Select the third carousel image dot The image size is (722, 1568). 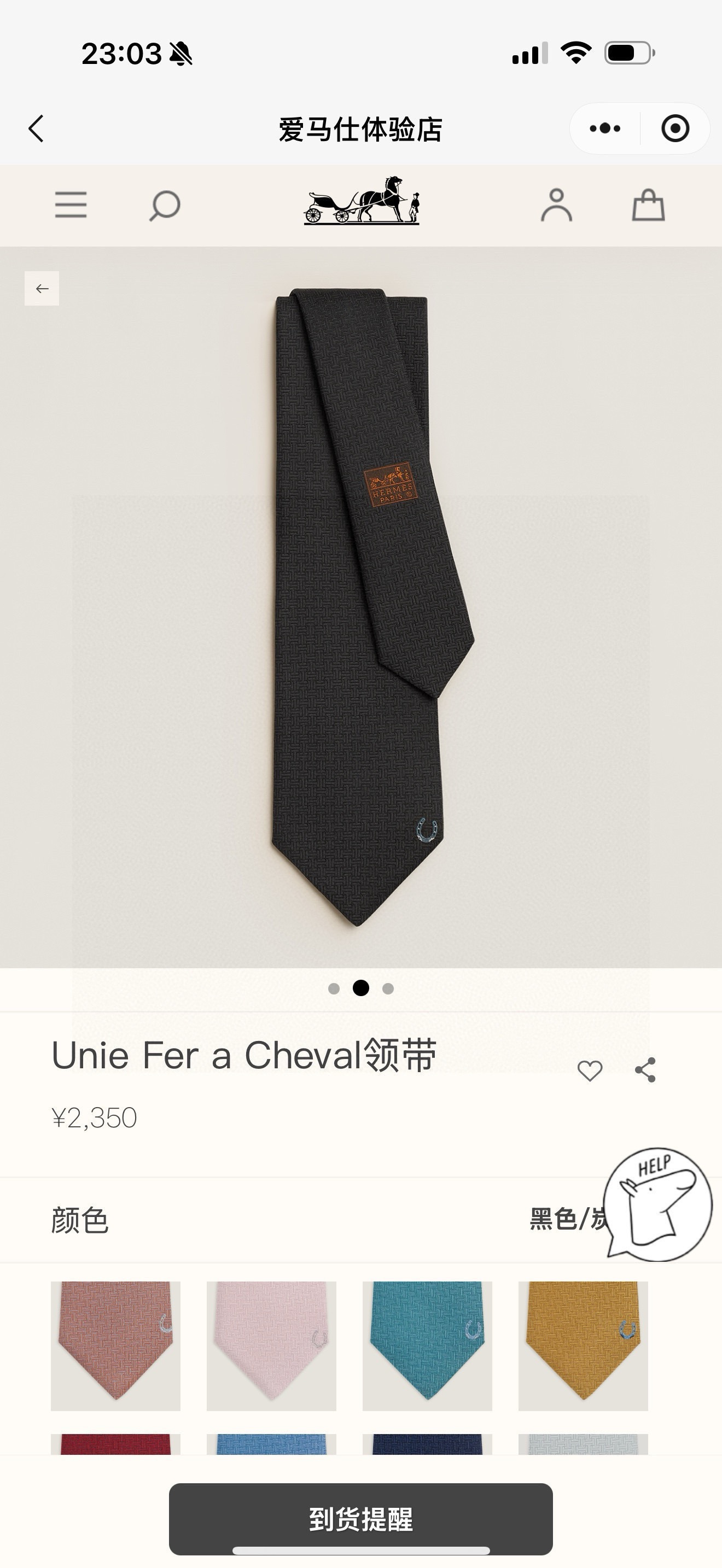point(388,988)
